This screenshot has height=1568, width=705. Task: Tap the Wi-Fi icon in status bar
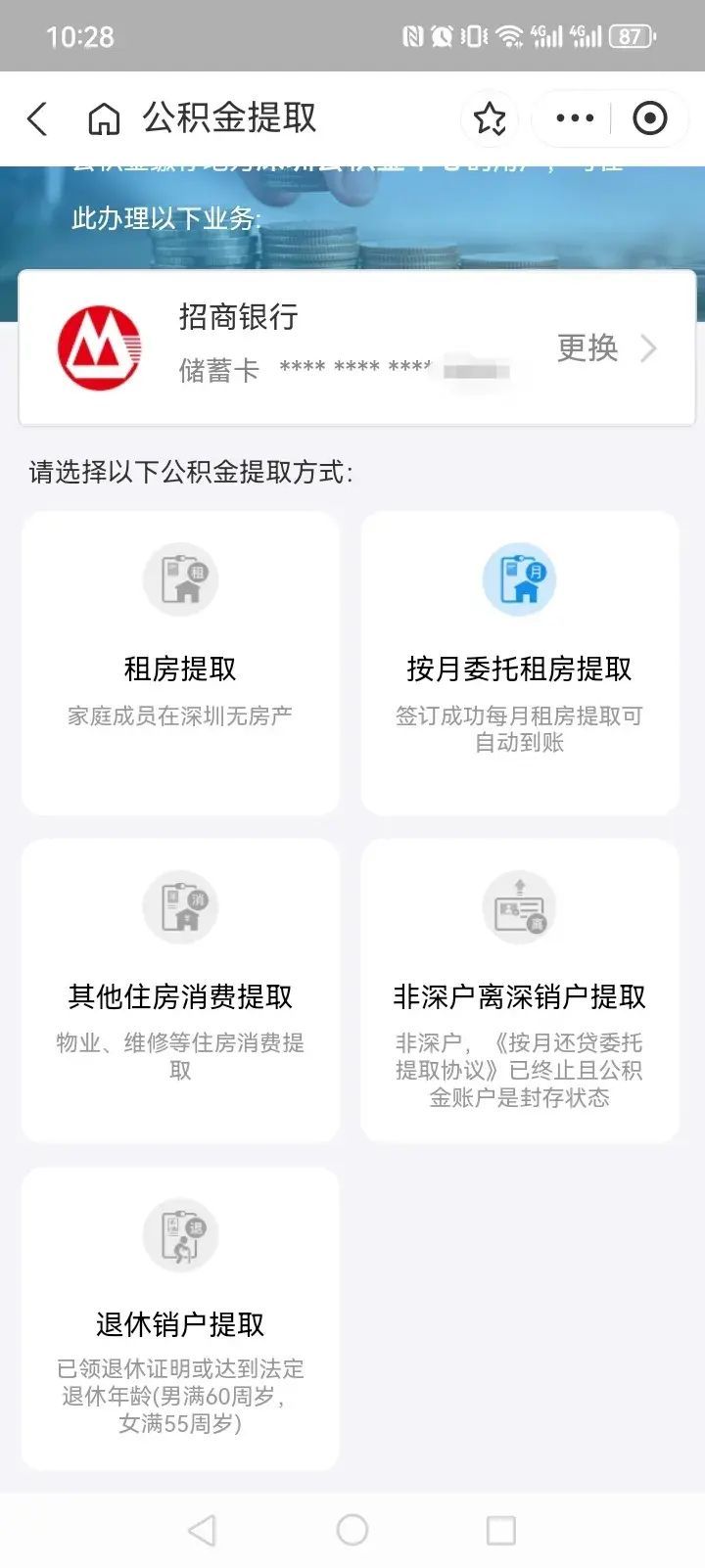click(x=507, y=35)
